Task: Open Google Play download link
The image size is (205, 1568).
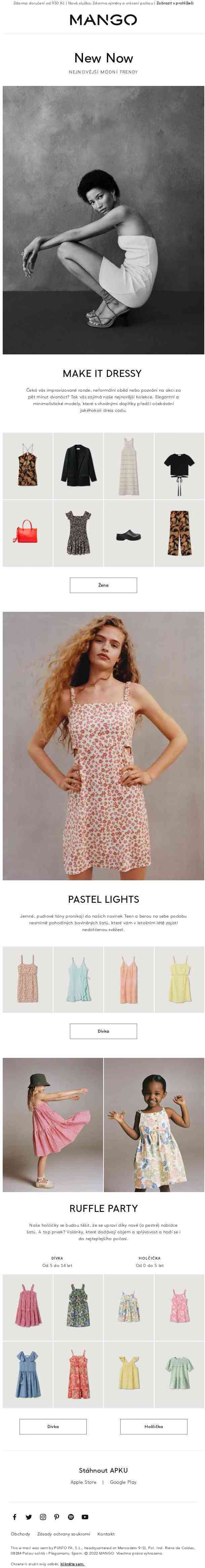Action: click(x=123, y=1482)
